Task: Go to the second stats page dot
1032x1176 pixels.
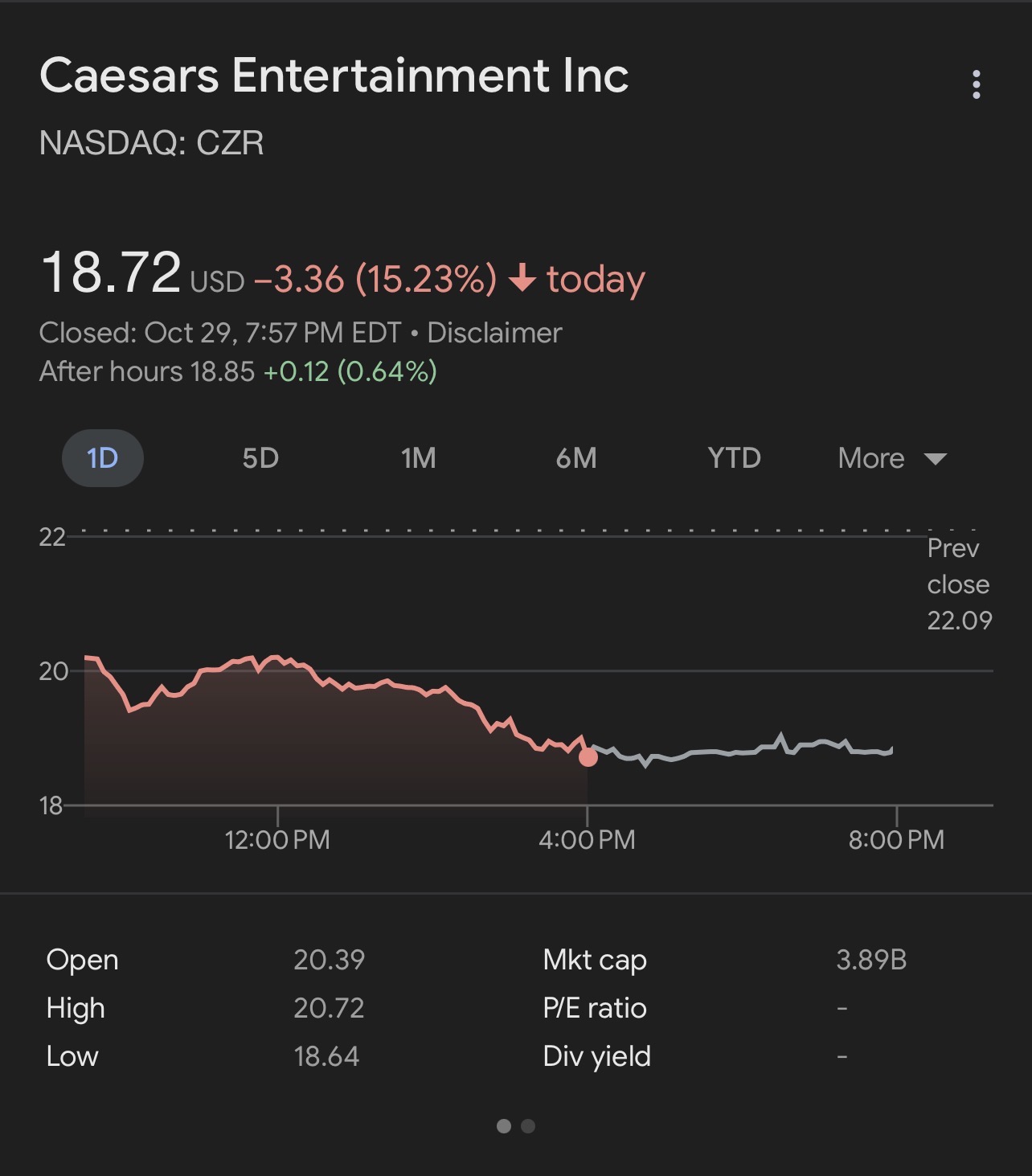Action: tap(528, 1126)
